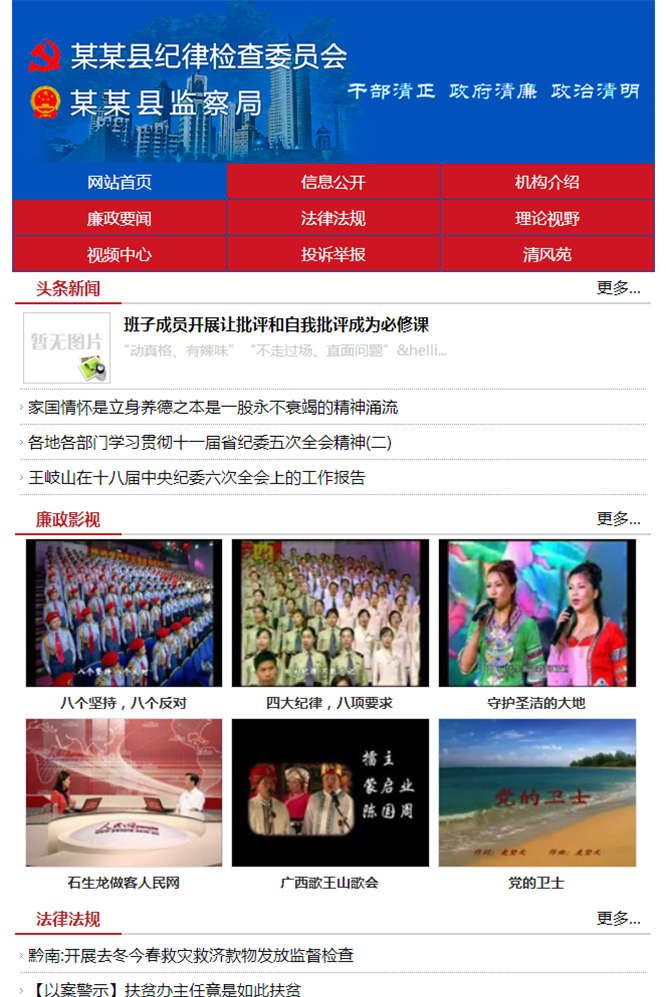Open the video 守护圣洁的大地
Screen dimensions: 666x997
[x=536, y=613]
